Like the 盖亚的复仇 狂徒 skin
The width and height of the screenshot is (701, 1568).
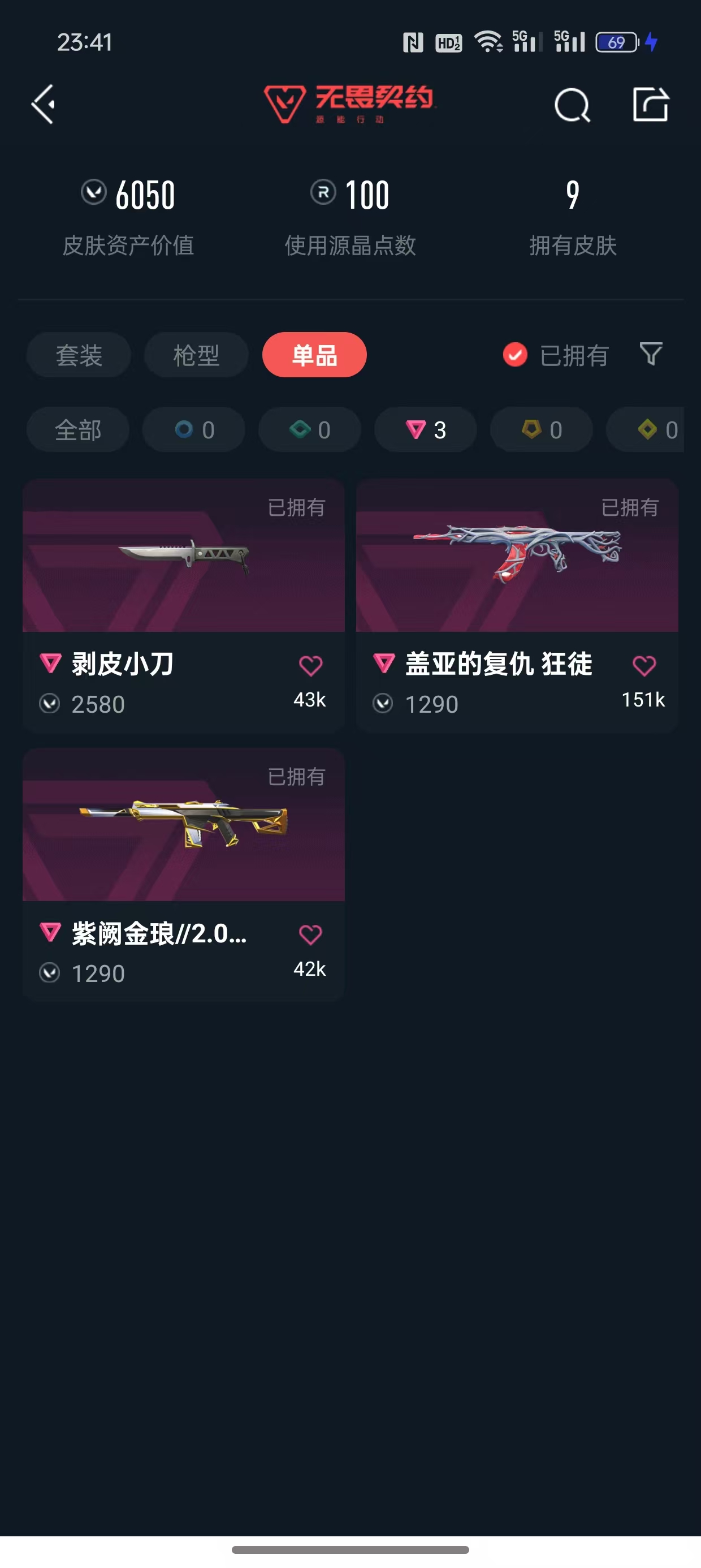point(644,665)
